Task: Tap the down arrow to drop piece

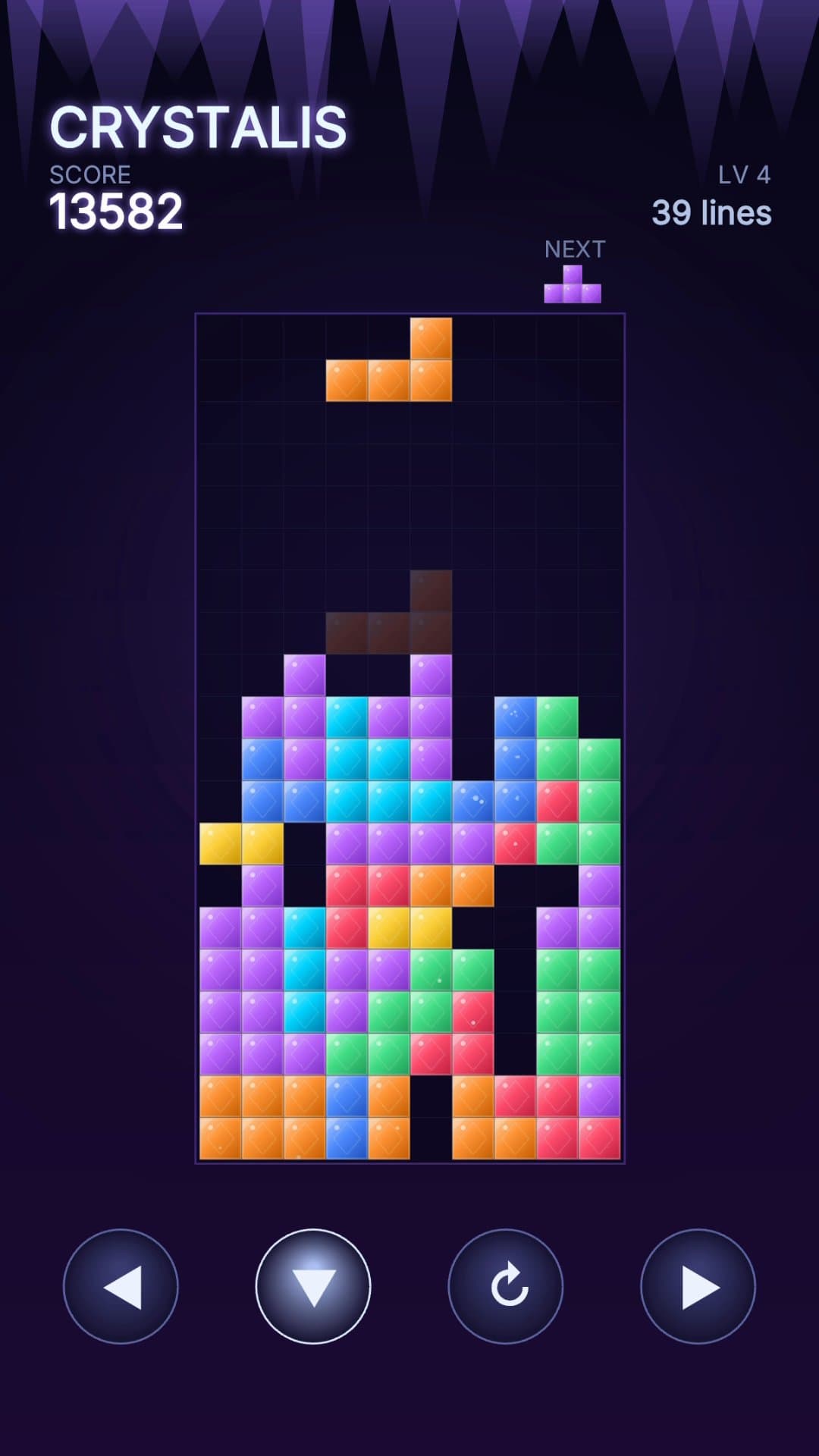Action: pyautogui.click(x=313, y=1286)
